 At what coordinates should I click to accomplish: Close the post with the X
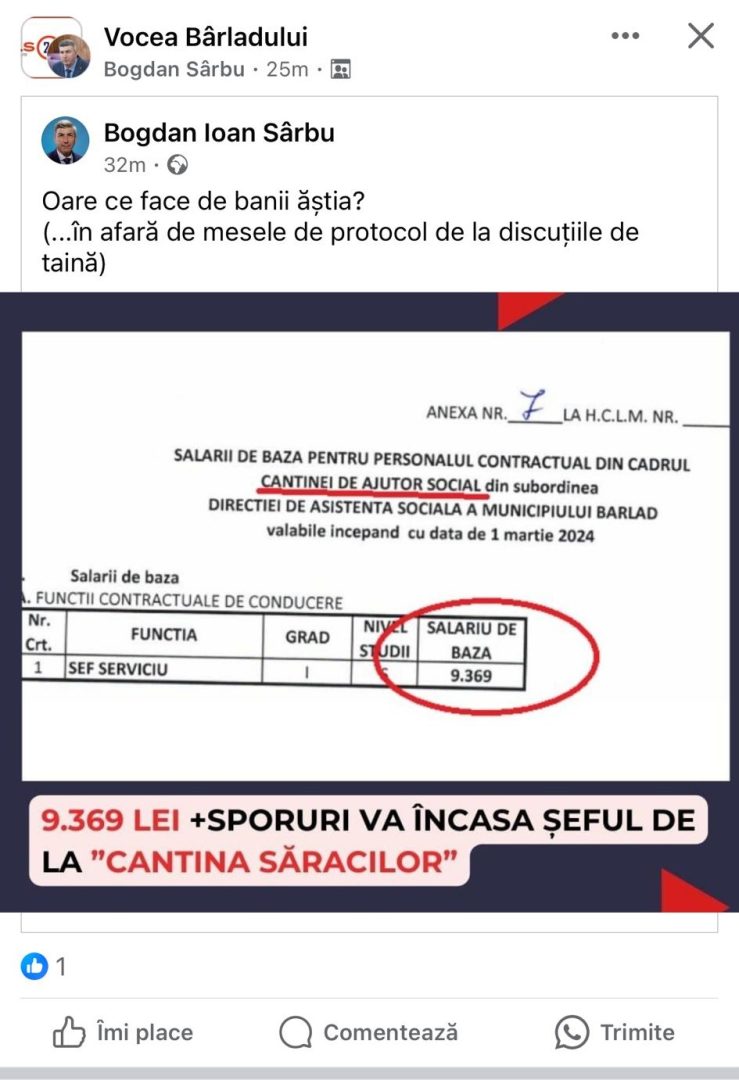click(701, 36)
